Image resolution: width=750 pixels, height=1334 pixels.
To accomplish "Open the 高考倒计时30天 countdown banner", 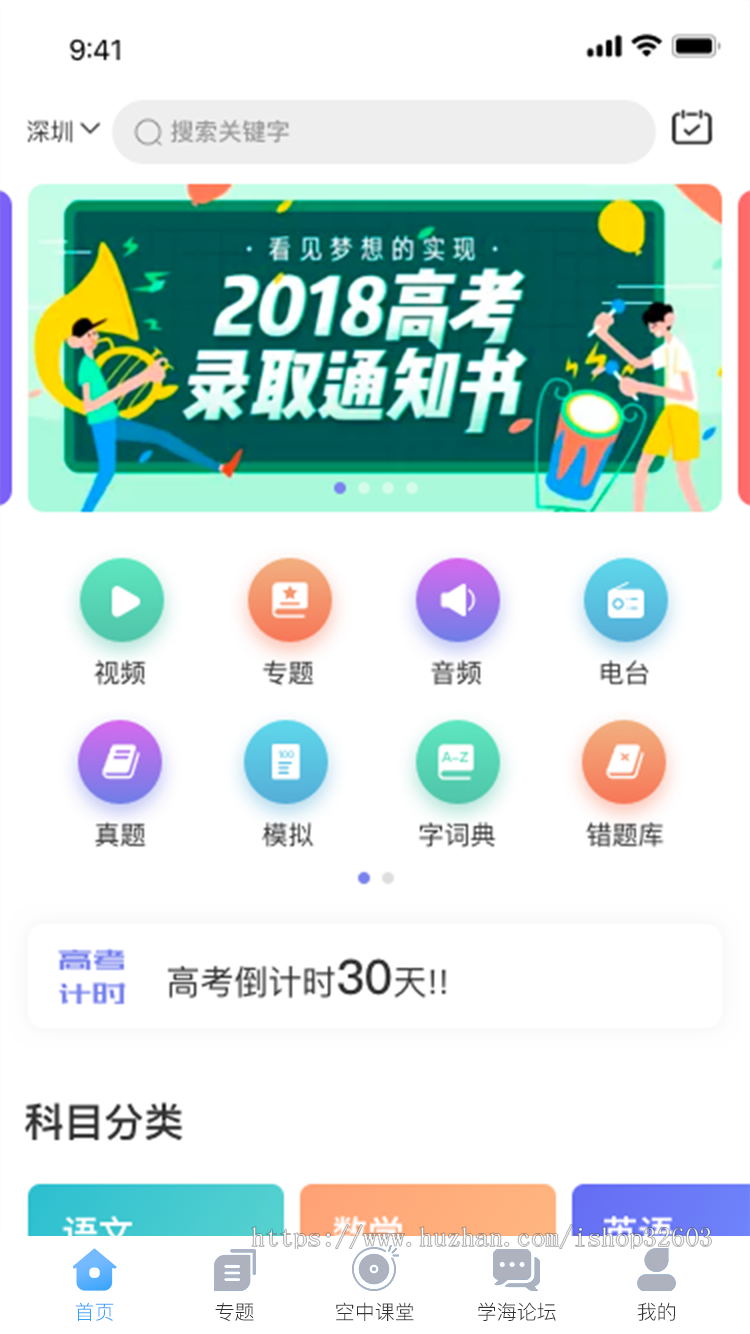I will [x=375, y=975].
